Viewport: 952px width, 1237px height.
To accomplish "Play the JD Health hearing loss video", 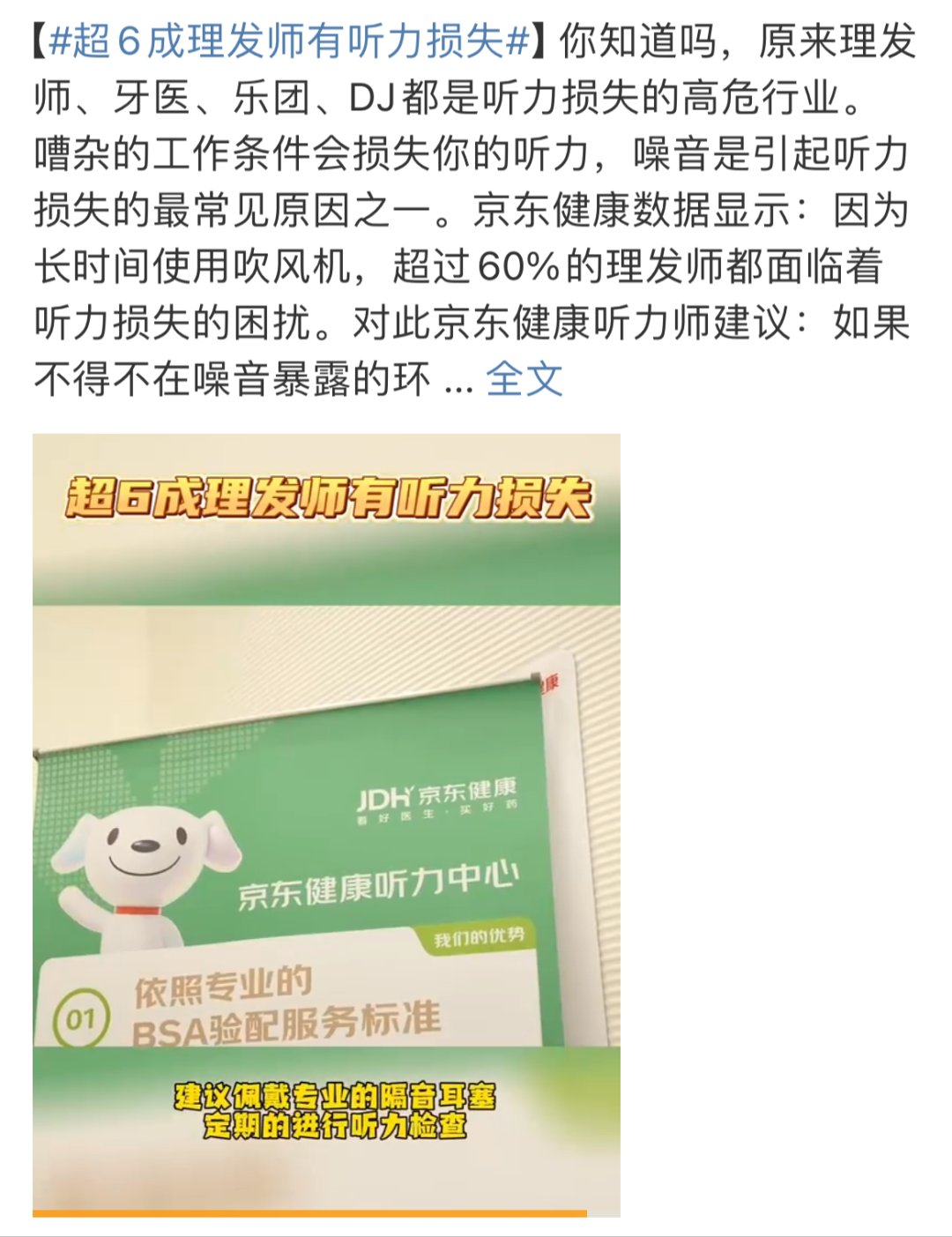I will [326, 824].
